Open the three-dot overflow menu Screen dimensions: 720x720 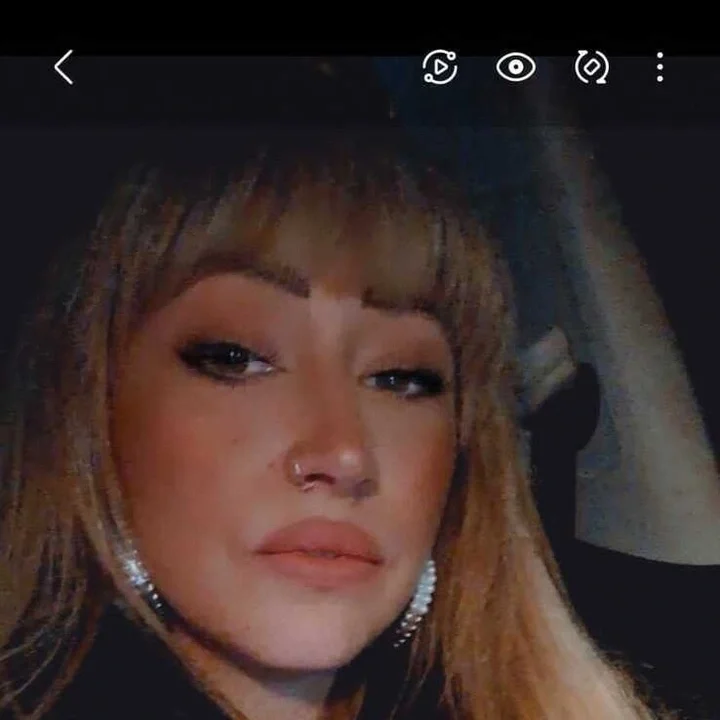[659, 67]
